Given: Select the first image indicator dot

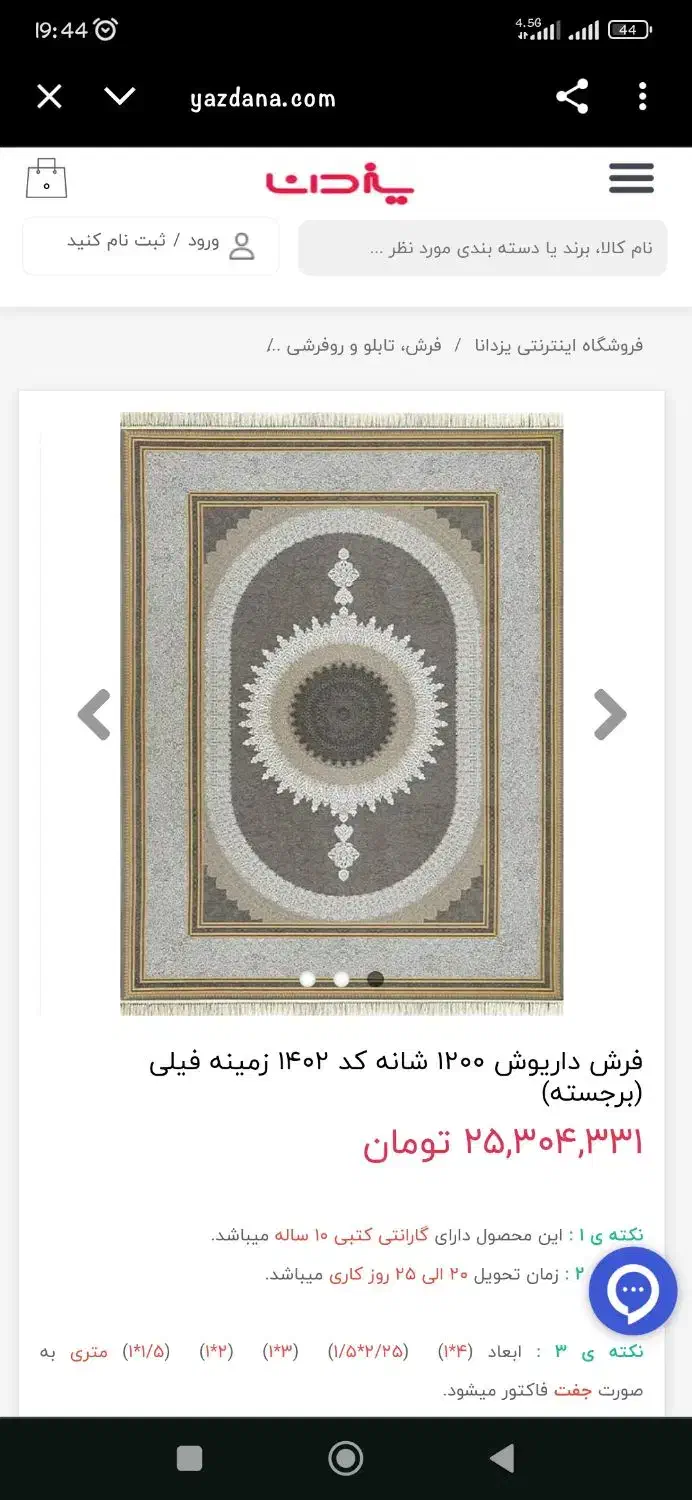Looking at the screenshot, I should click(308, 979).
